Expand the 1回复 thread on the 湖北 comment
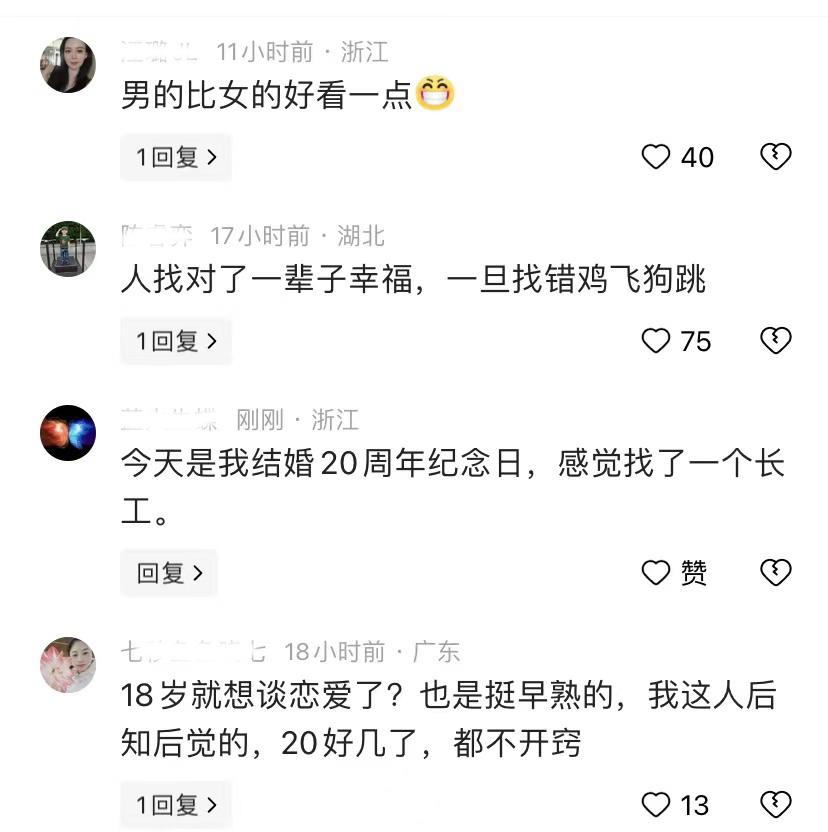Image resolution: width=828 pixels, height=832 pixels. 176,341
